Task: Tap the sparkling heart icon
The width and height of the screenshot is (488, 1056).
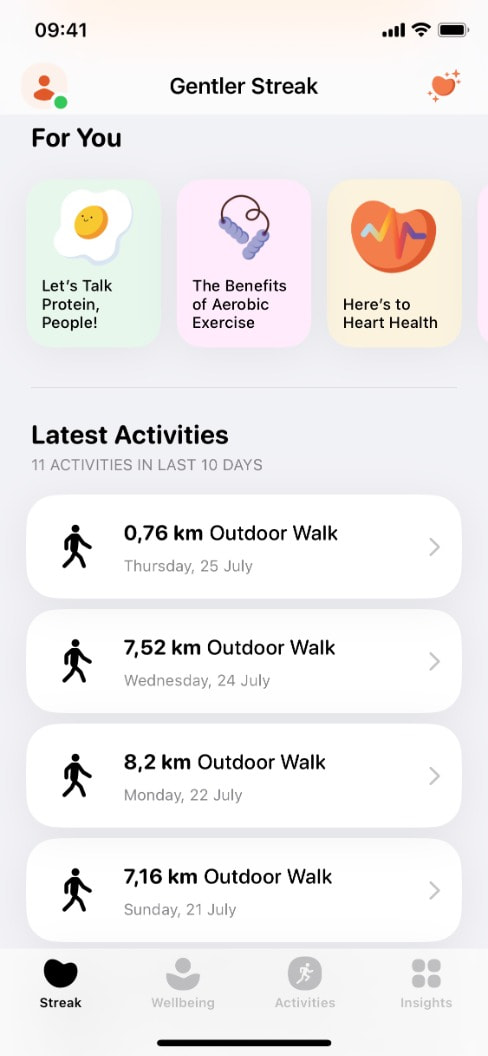Action: (444, 86)
